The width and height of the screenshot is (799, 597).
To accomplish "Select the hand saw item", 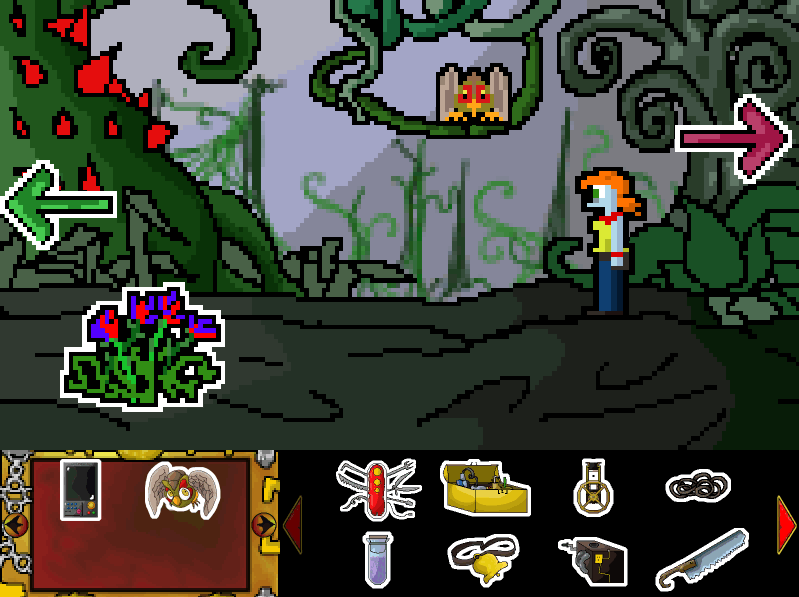I will click(x=702, y=558).
